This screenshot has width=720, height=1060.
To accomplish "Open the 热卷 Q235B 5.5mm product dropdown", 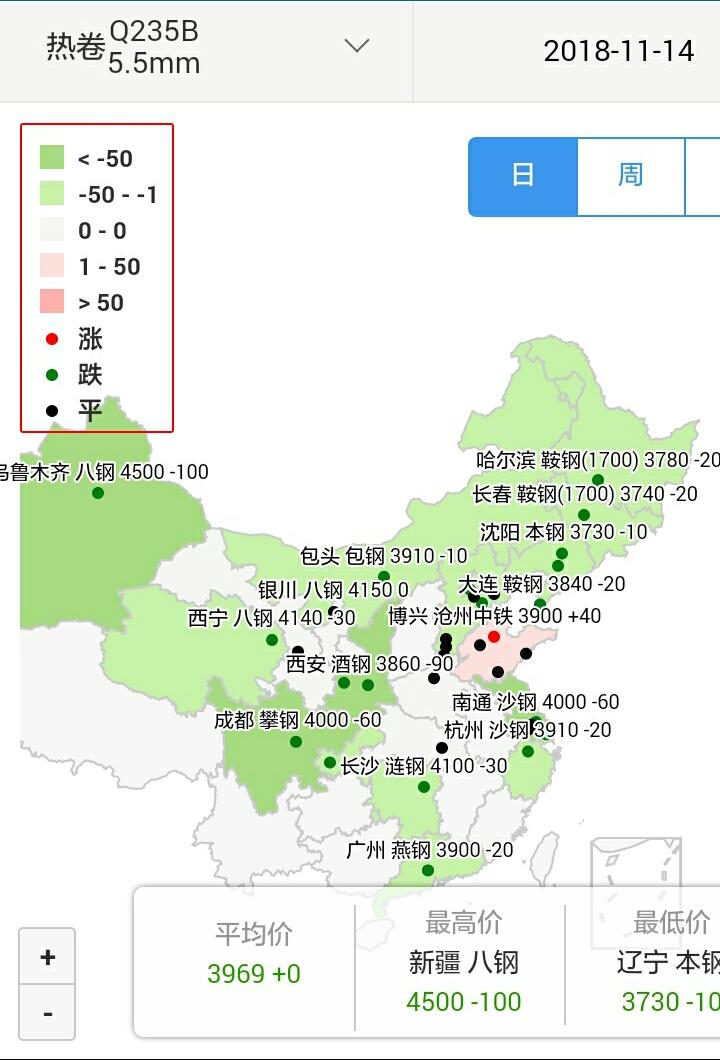I will click(x=205, y=48).
